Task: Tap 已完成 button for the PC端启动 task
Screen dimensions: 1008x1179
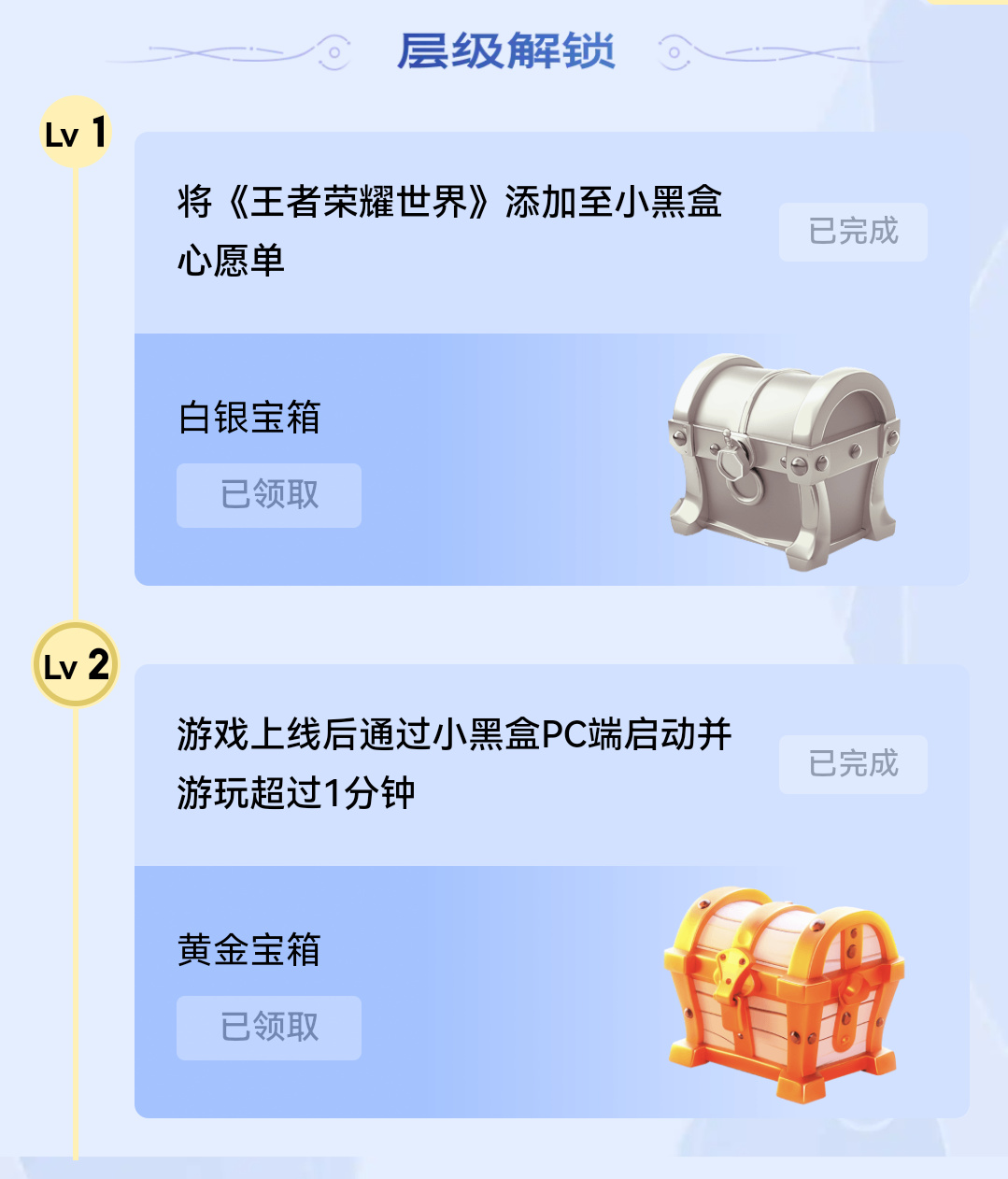Action: click(x=853, y=764)
